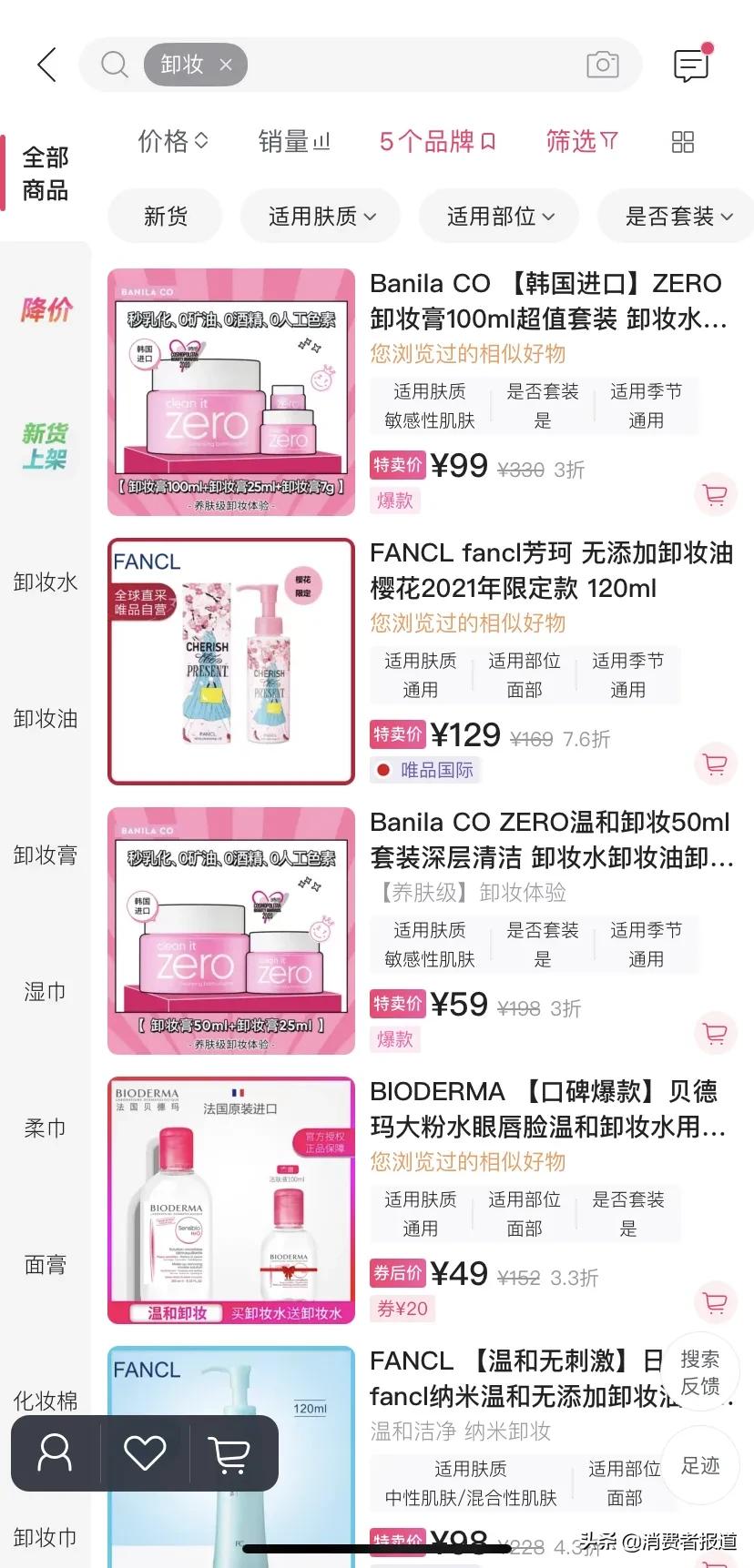The image size is (754, 1568).
Task: Toggle the 新货 filter chip
Action: 164,216
